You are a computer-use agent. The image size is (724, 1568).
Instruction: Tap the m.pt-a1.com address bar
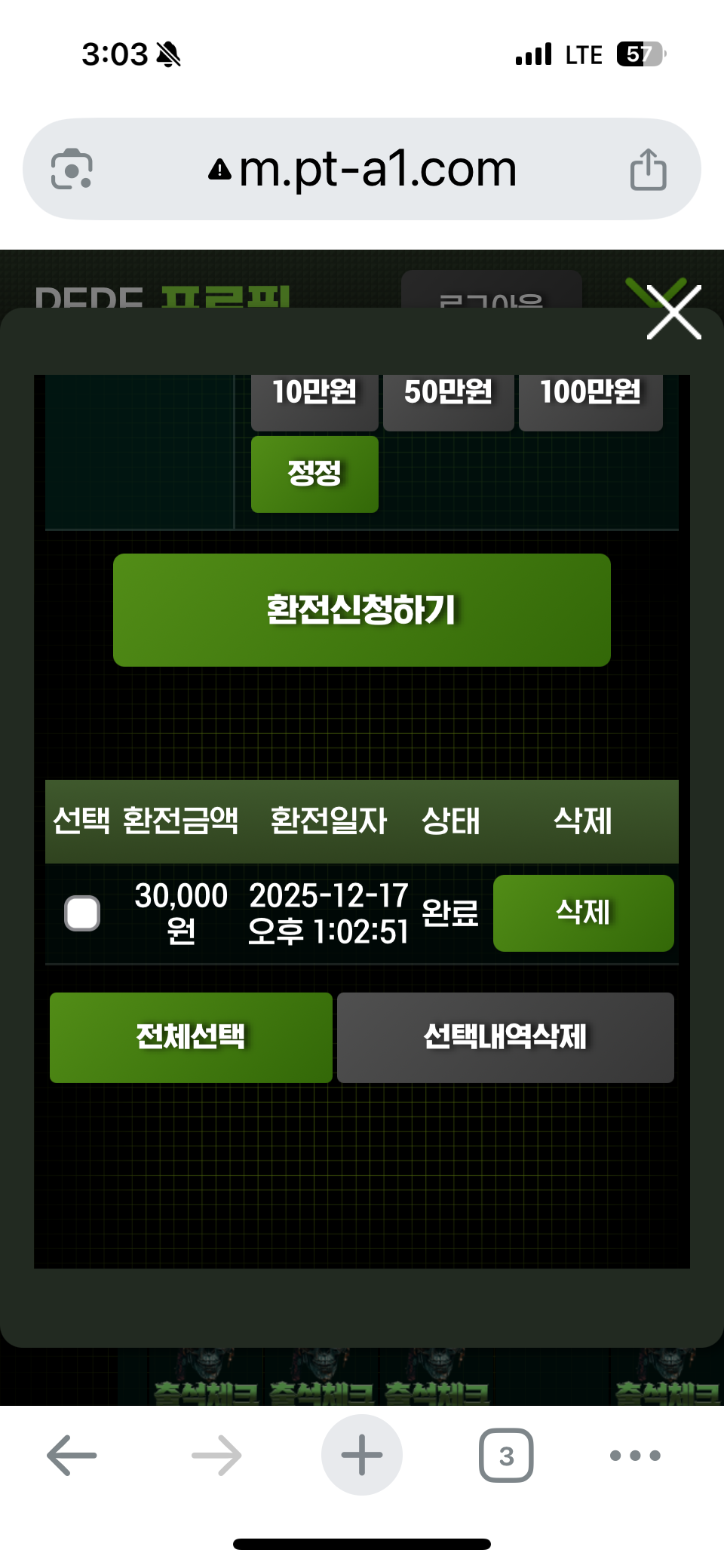[x=362, y=169]
